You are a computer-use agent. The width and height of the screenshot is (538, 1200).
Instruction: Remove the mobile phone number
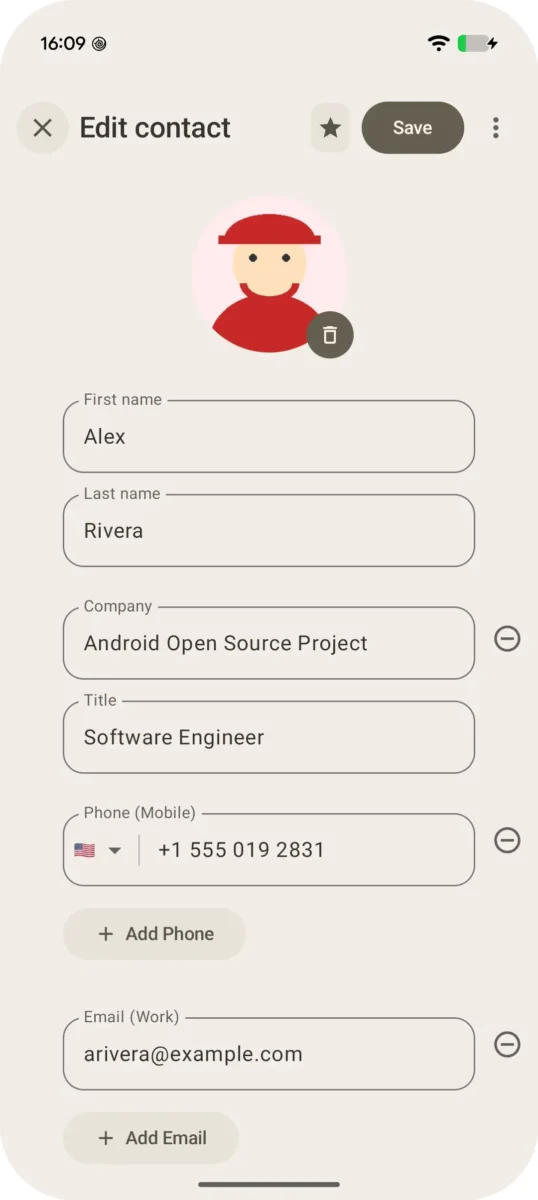tap(507, 840)
